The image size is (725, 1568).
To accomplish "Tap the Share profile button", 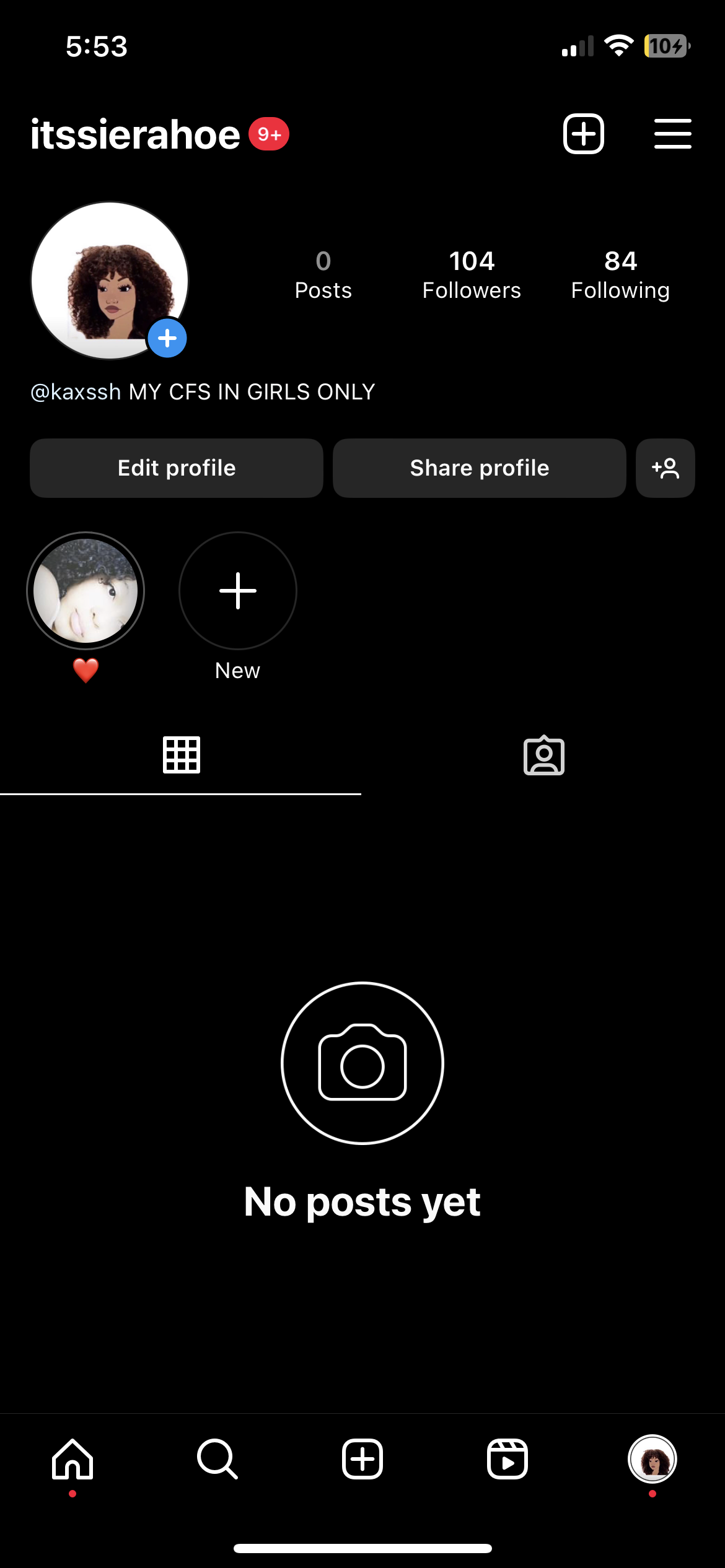I will pyautogui.click(x=480, y=468).
